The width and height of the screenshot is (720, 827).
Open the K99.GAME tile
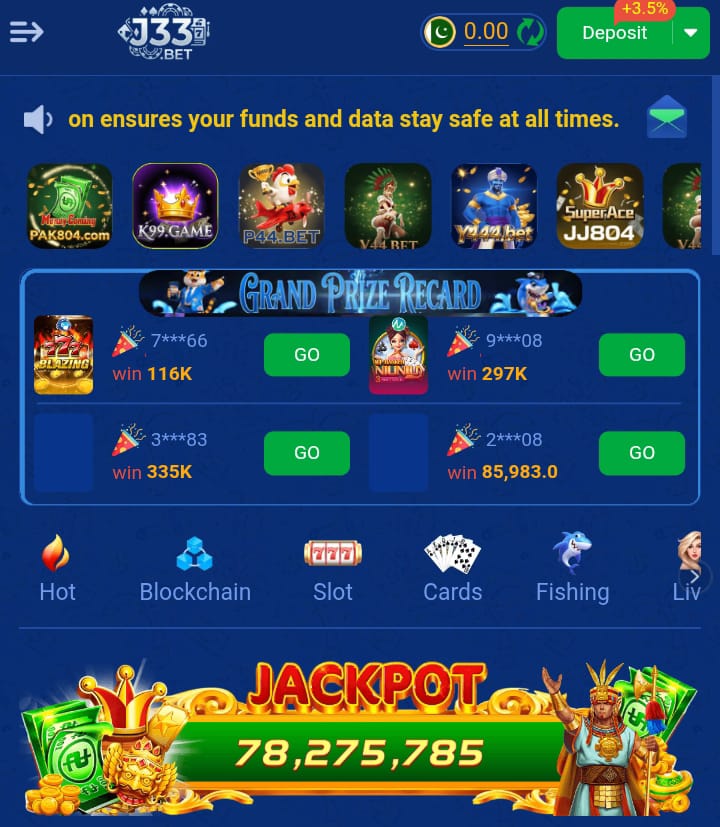(175, 206)
